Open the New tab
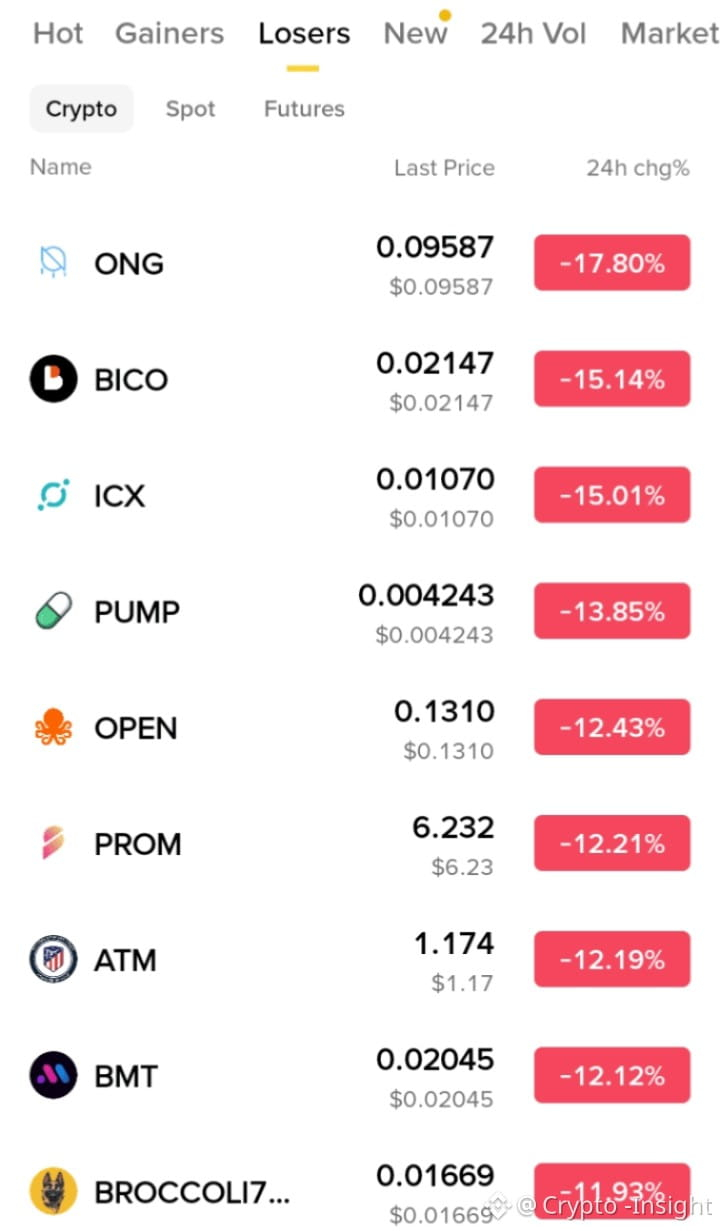720x1231 pixels. point(414,34)
